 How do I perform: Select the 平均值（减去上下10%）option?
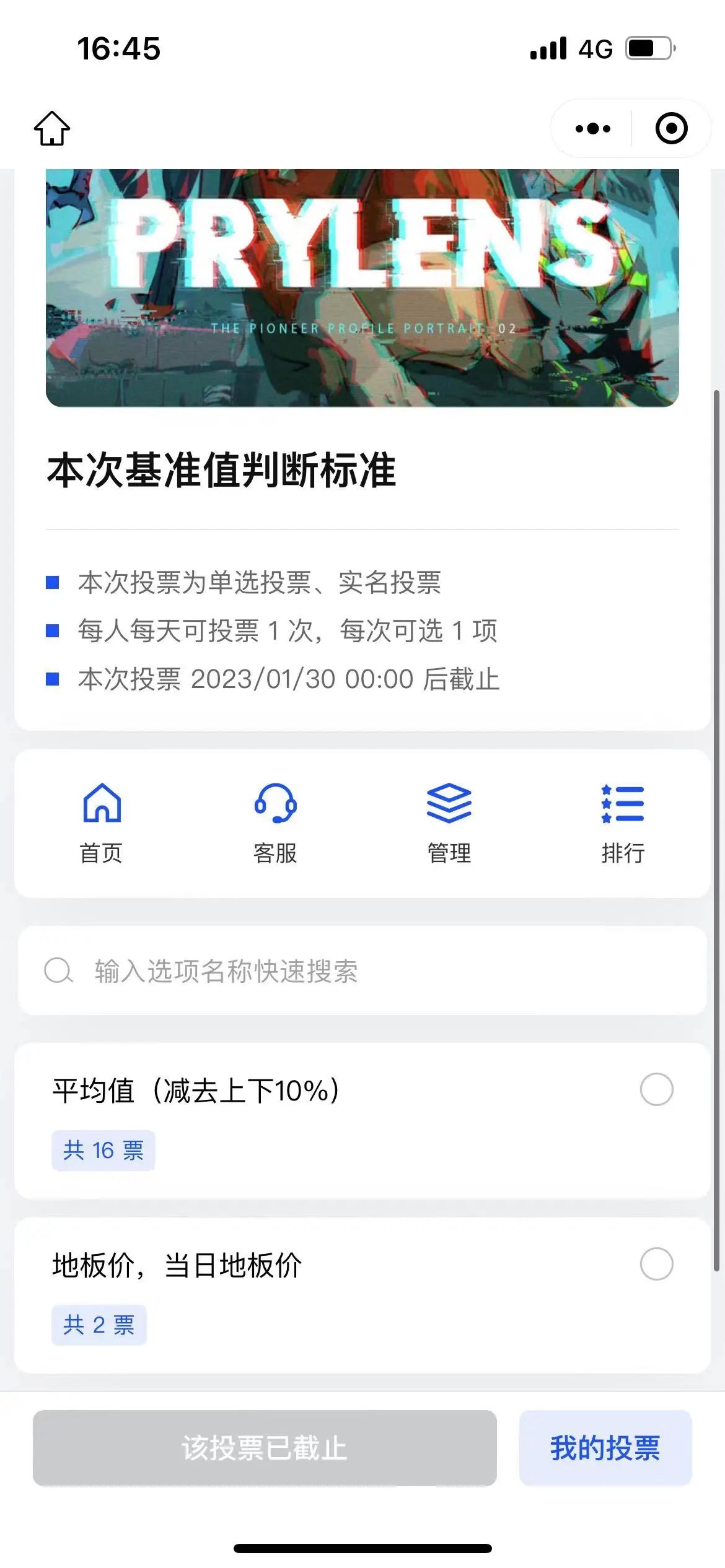pyautogui.click(x=656, y=1089)
